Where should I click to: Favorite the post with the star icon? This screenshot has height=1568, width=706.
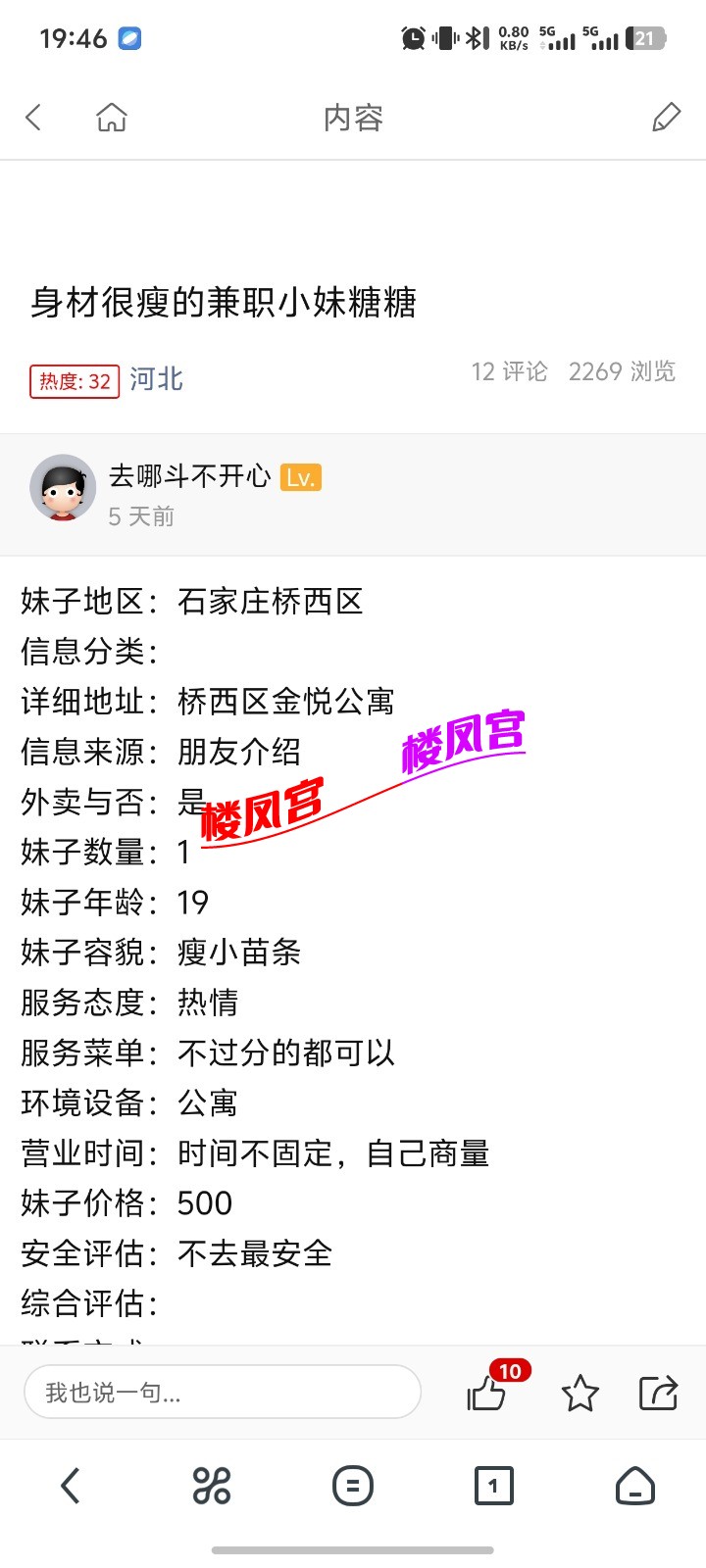tap(580, 1393)
